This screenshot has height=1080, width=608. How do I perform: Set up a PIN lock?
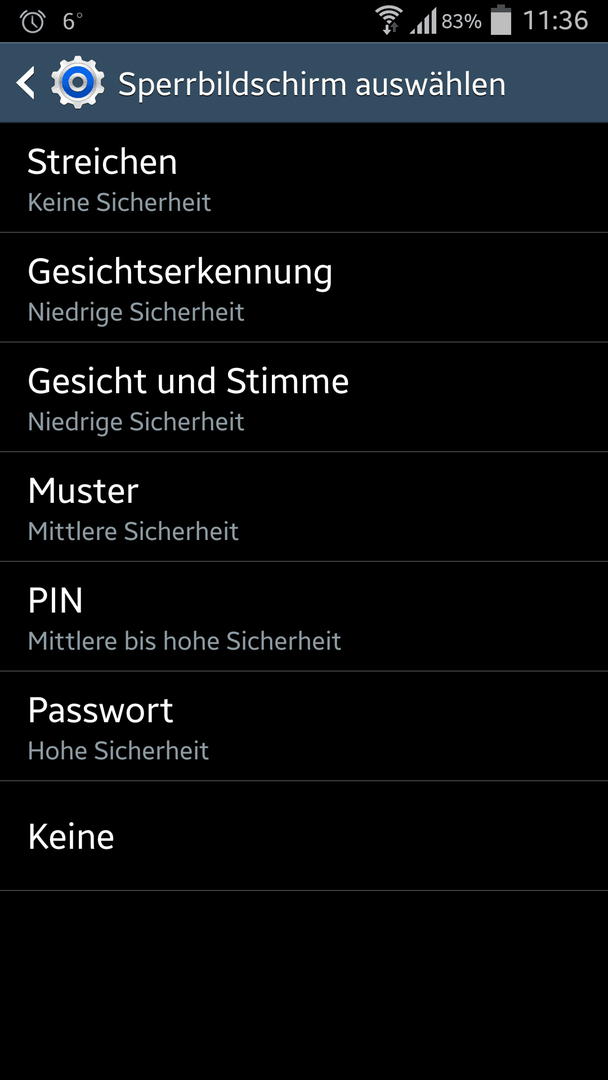click(304, 616)
